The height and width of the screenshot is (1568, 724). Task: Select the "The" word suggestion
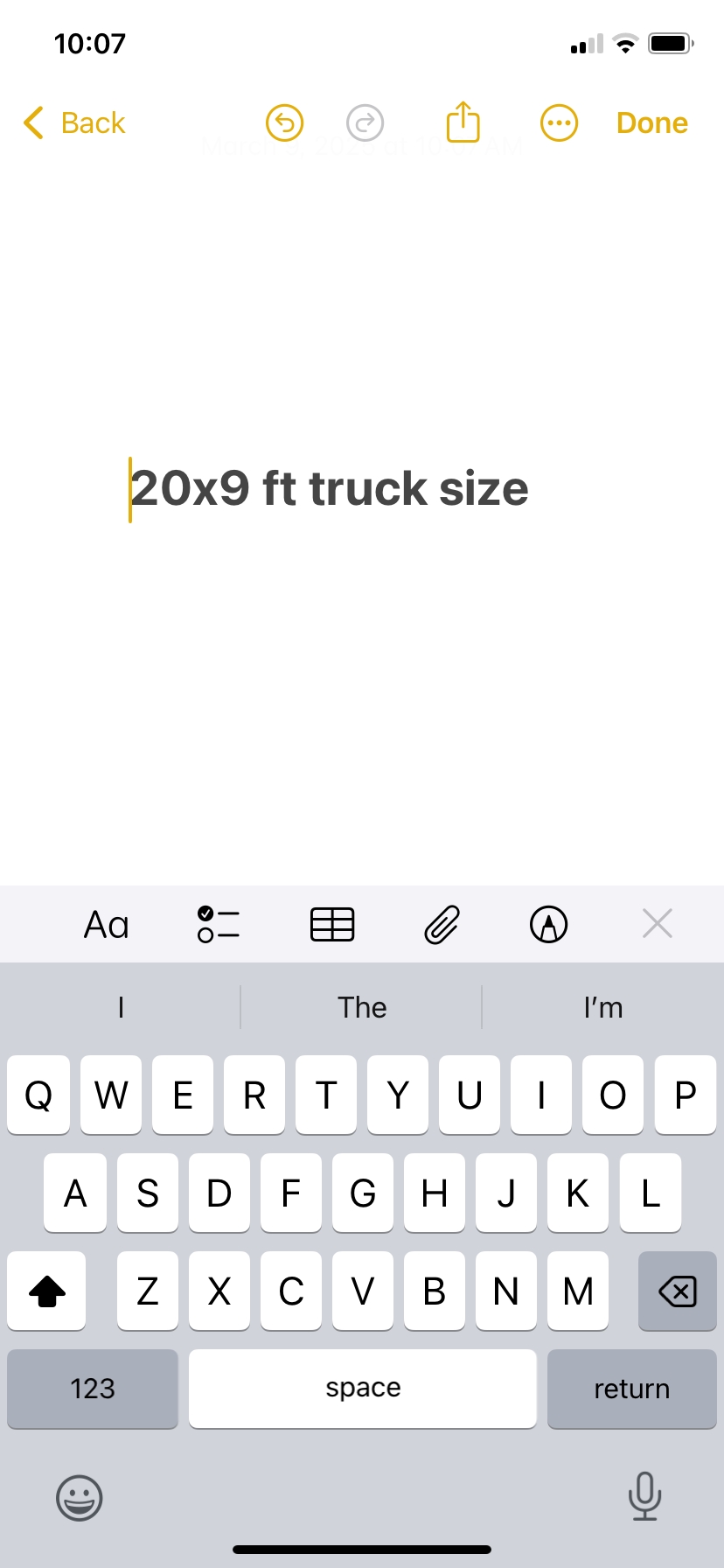click(x=362, y=1008)
